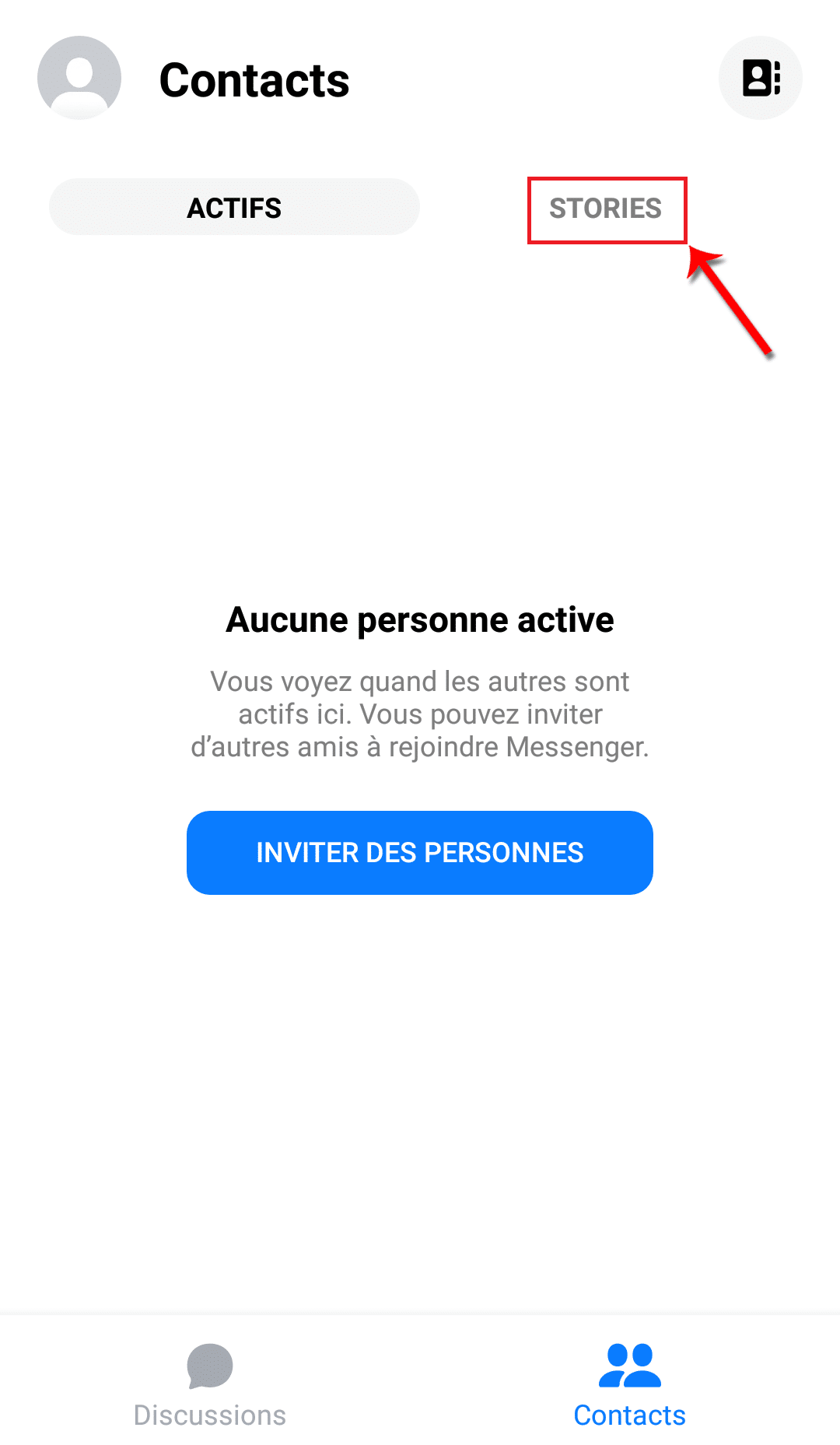This screenshot has width=840, height=1445.
Task: Tap INVITER DES PERSONNES button
Action: 420,853
